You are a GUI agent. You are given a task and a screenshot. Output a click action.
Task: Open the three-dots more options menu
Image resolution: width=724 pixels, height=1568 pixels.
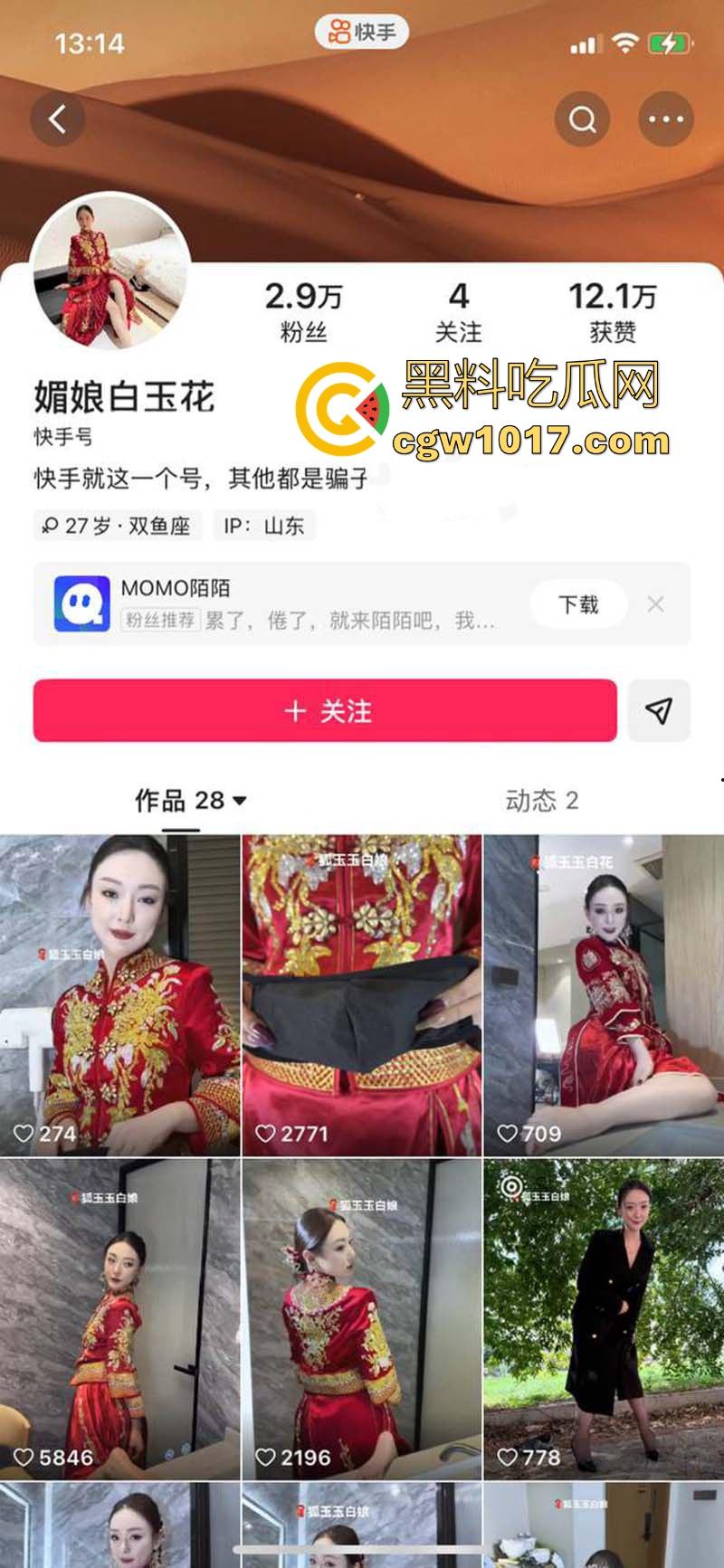[665, 119]
